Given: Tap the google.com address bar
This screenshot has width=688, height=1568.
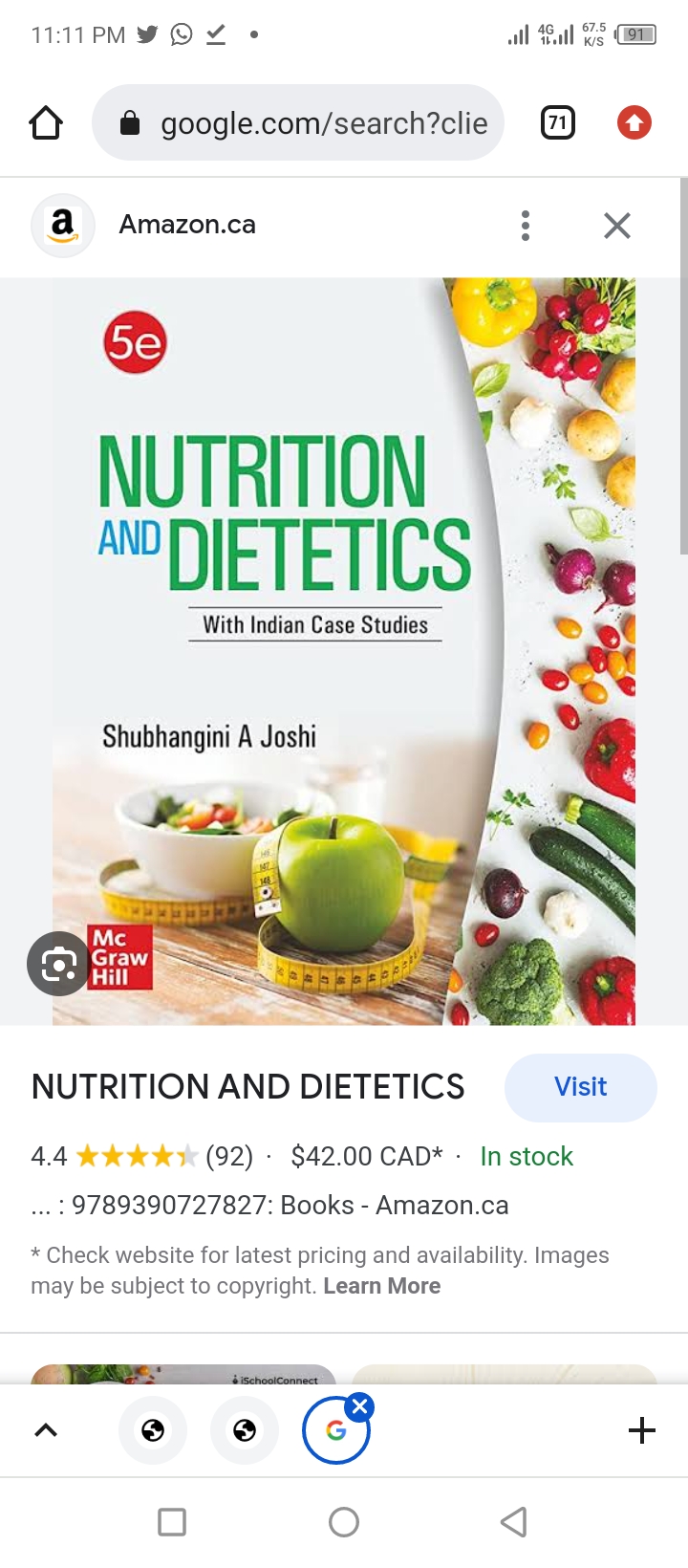Looking at the screenshot, I should tap(298, 122).
